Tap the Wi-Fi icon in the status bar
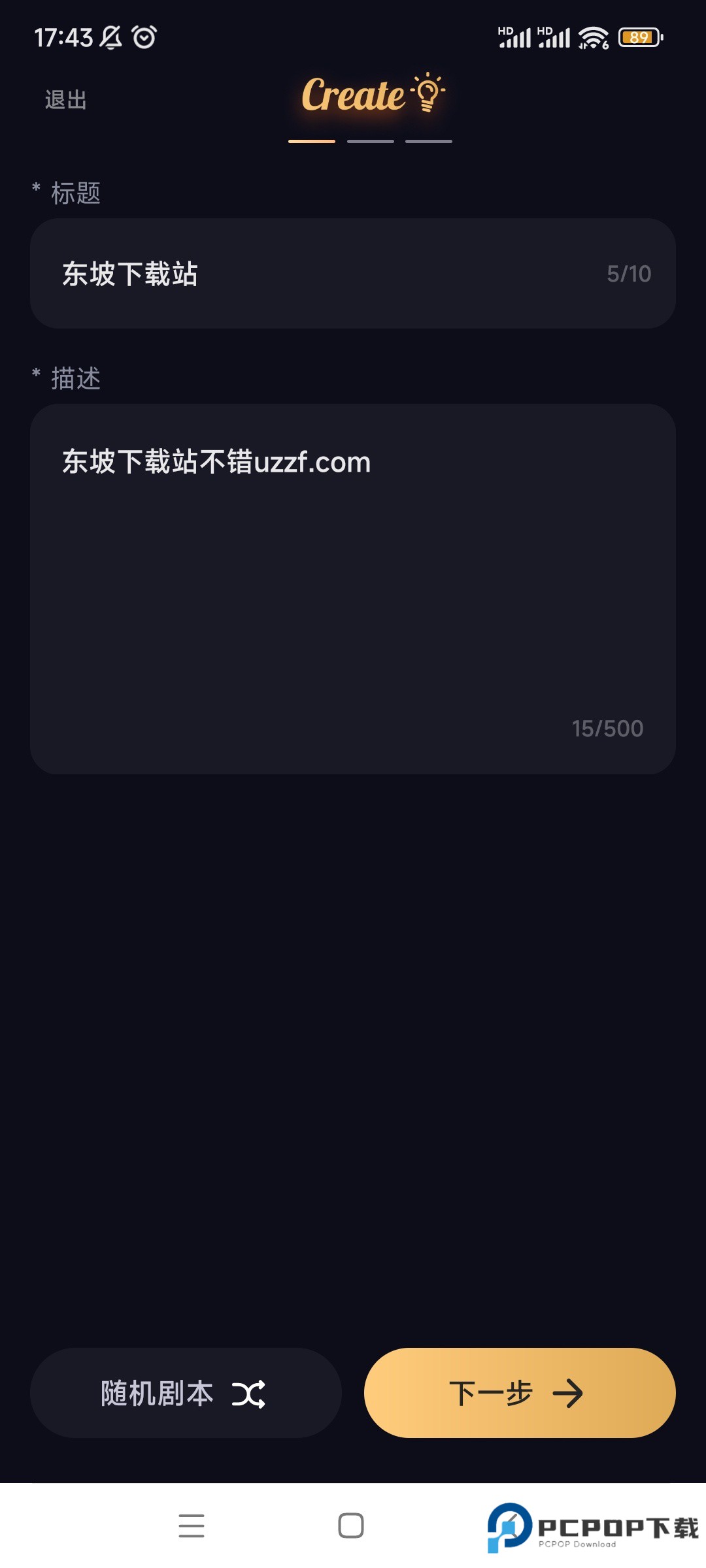 590,39
